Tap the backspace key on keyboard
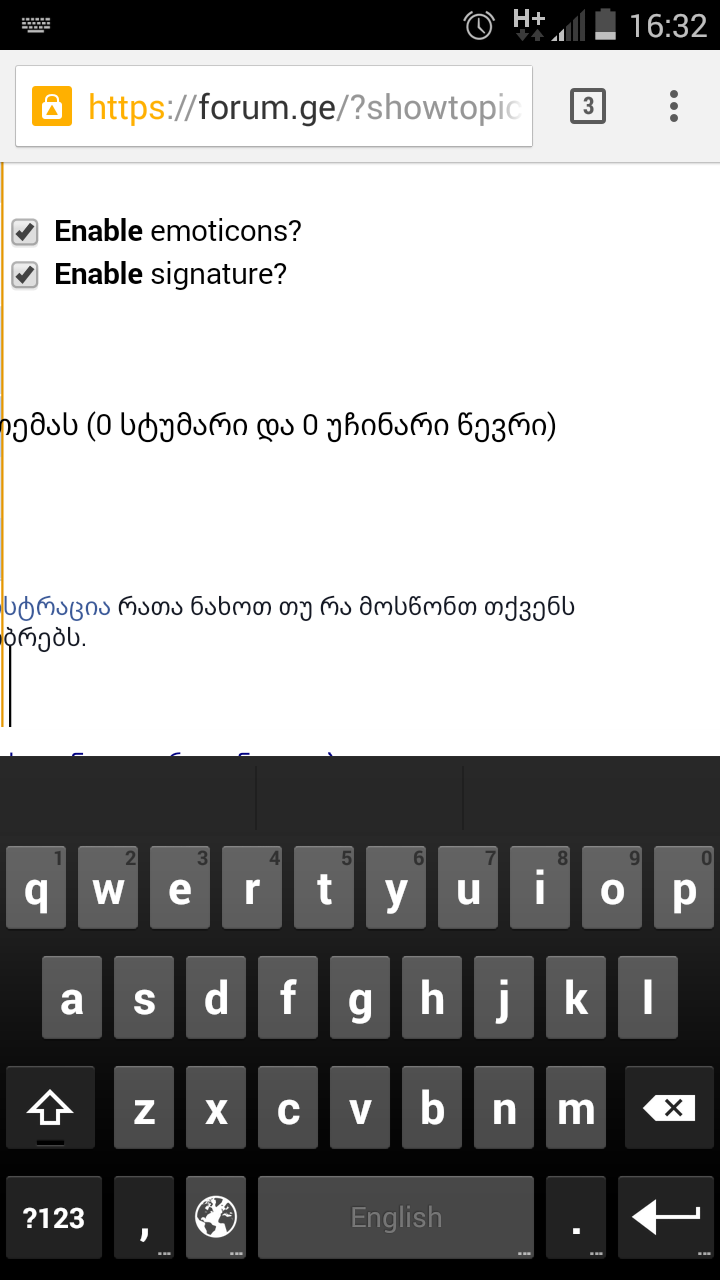The image size is (720, 1280). tap(669, 1108)
